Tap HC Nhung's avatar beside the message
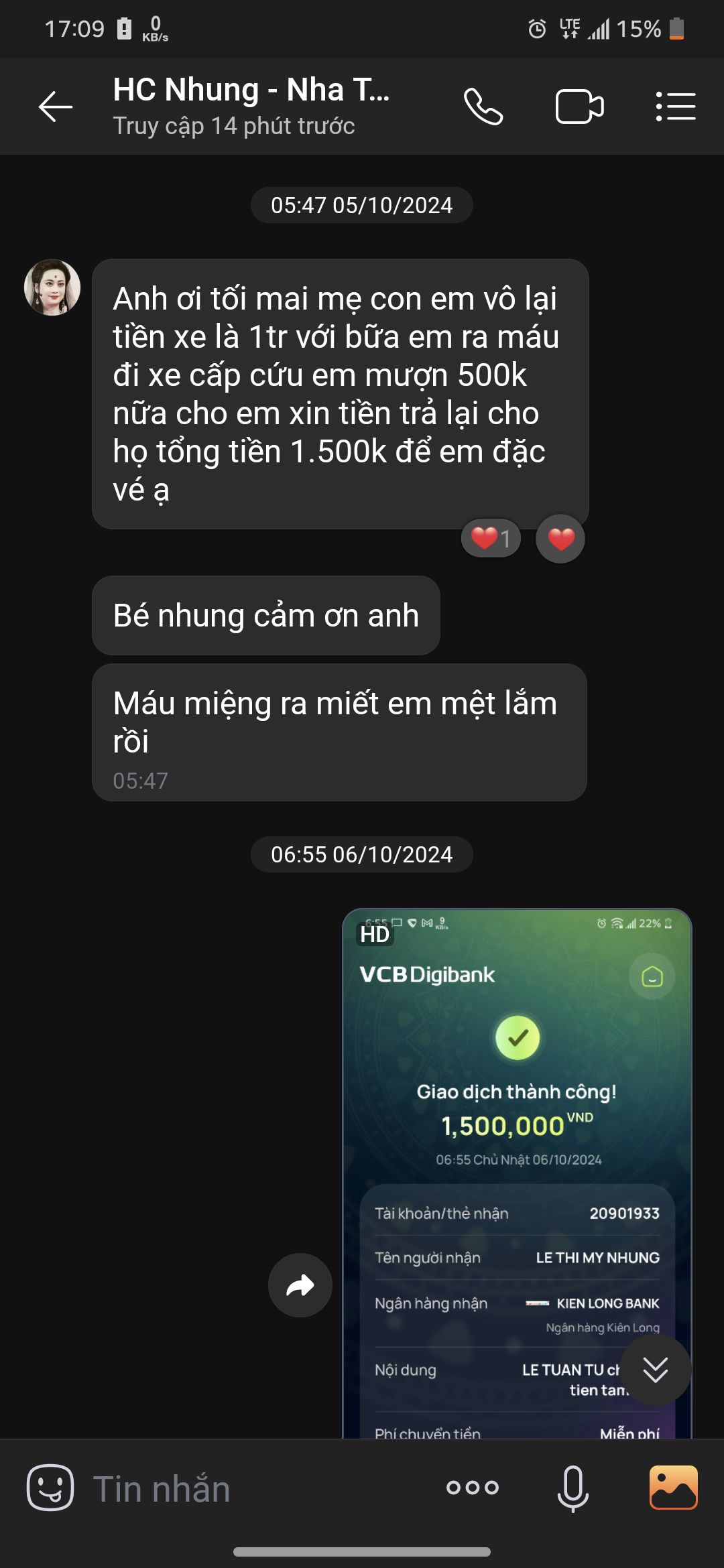The width and height of the screenshot is (724, 1568). tap(52, 287)
